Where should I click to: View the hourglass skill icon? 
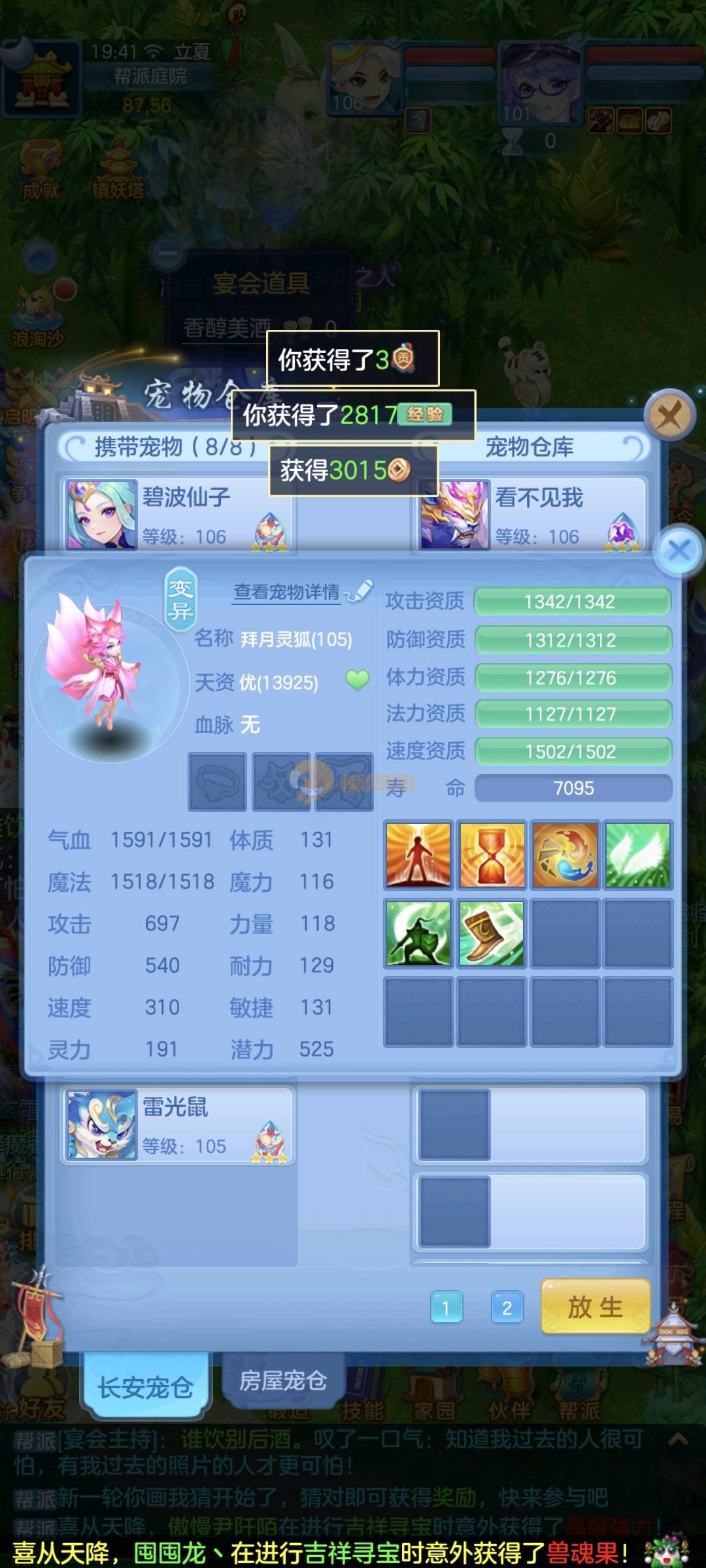(x=492, y=855)
